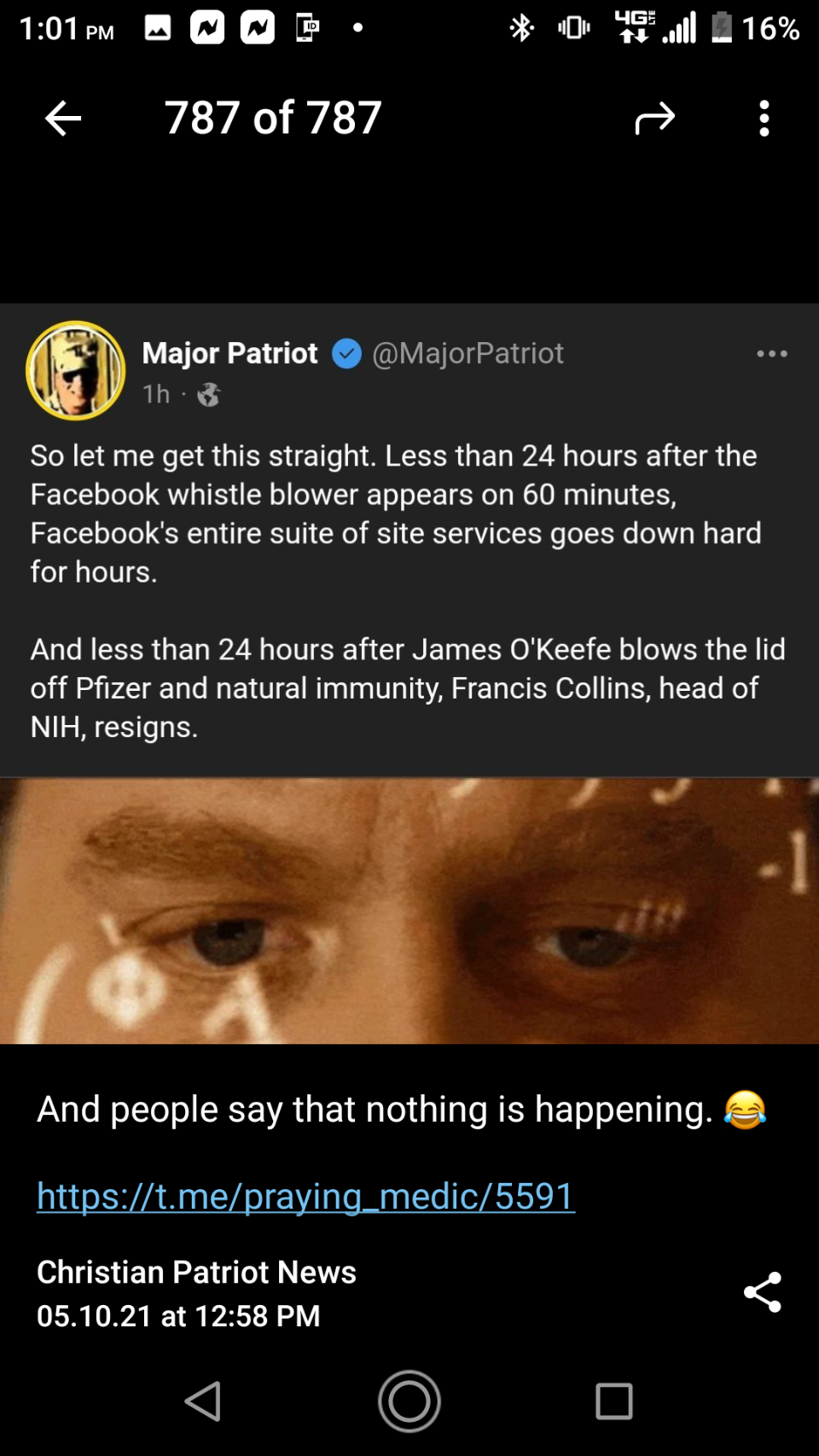Screen dimensions: 819x1456
Task: Share this image via bottom share icon
Action: pos(762,1292)
